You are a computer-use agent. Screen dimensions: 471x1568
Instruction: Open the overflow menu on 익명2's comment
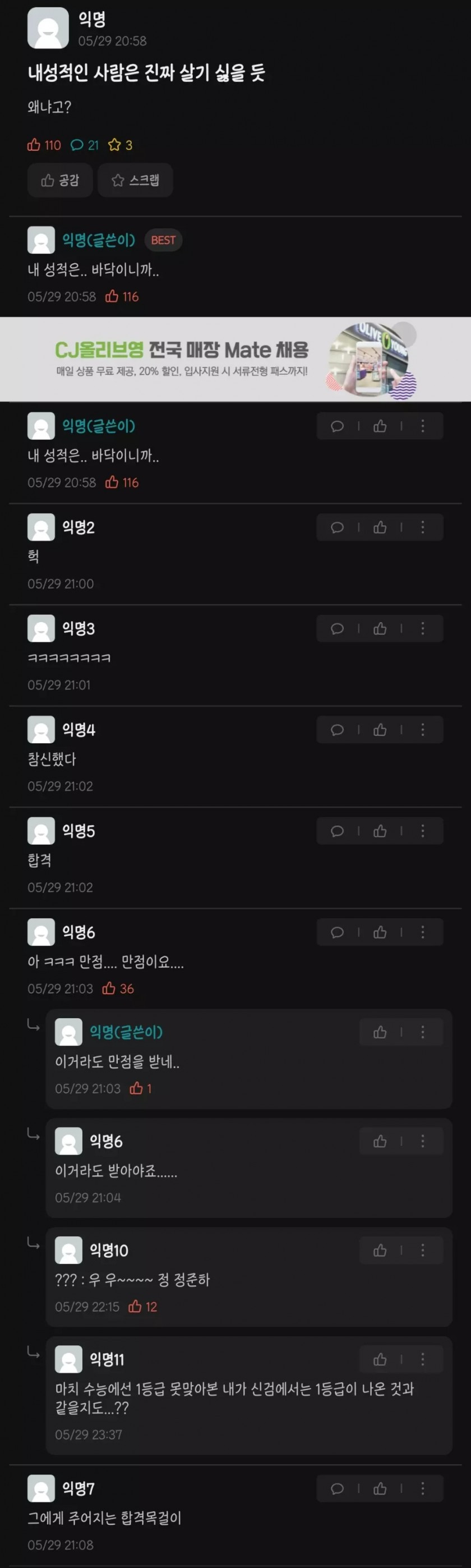(x=423, y=528)
